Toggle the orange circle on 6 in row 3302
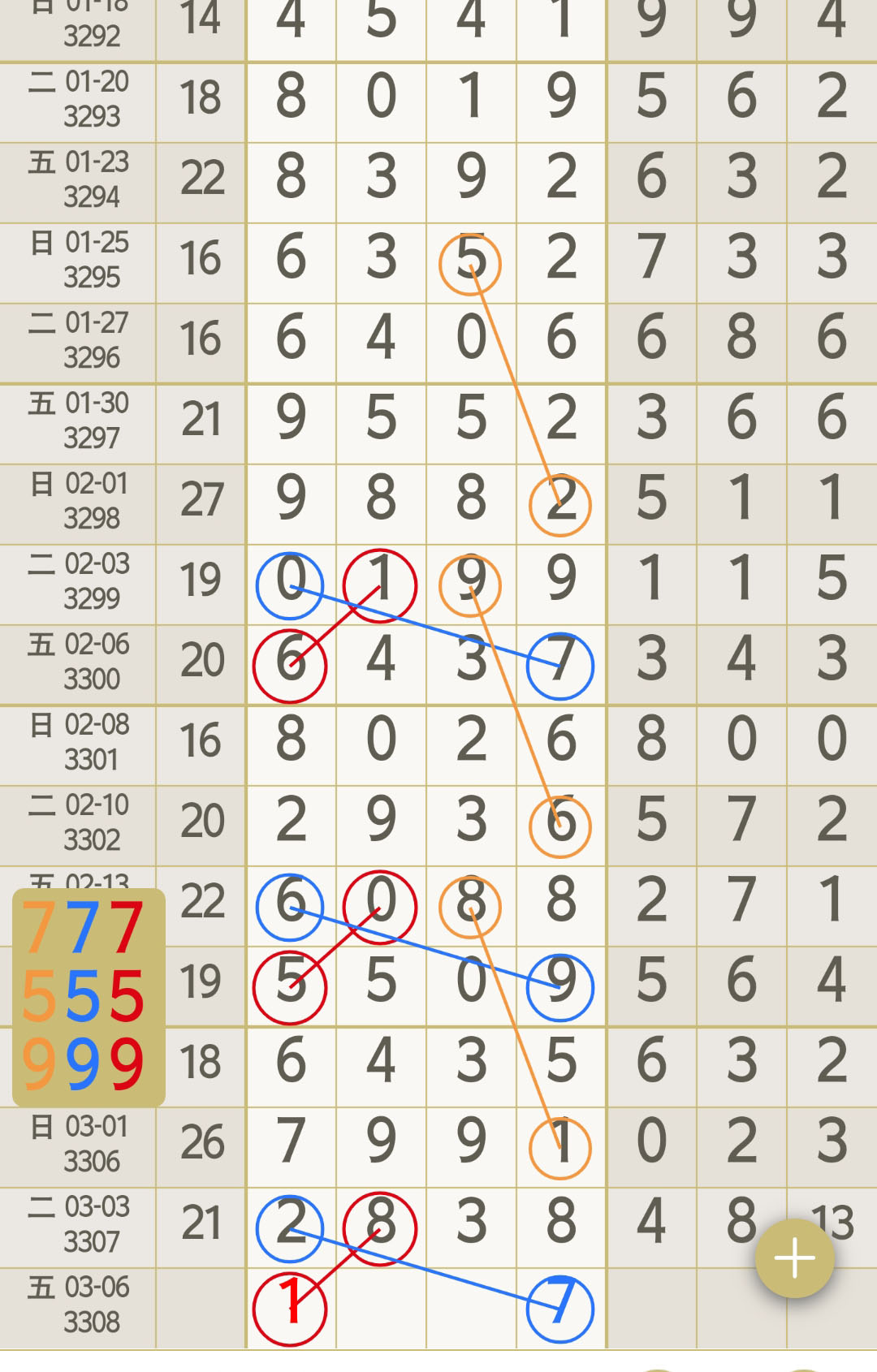877x1372 pixels. coord(560,822)
